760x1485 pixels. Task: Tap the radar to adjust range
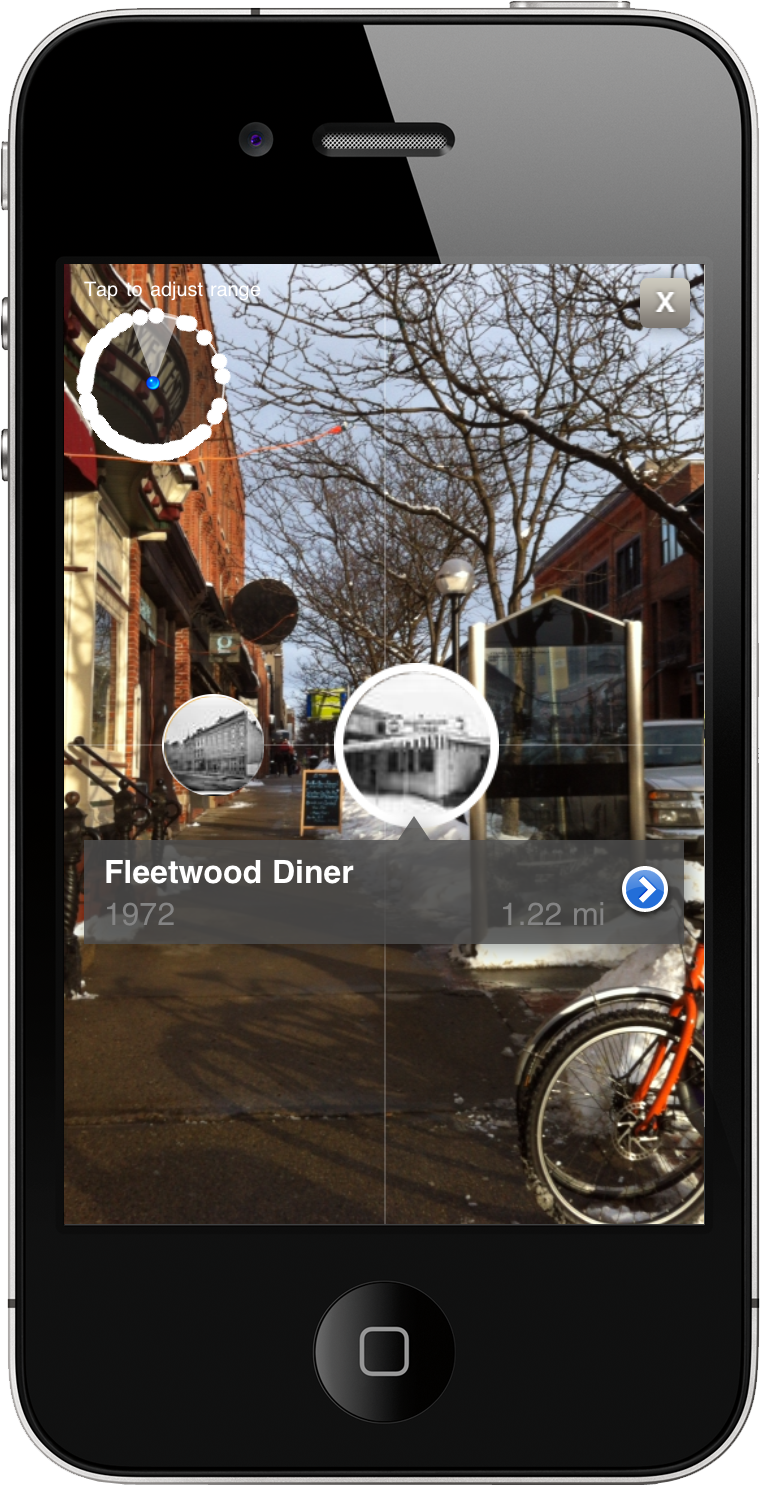pos(153,384)
